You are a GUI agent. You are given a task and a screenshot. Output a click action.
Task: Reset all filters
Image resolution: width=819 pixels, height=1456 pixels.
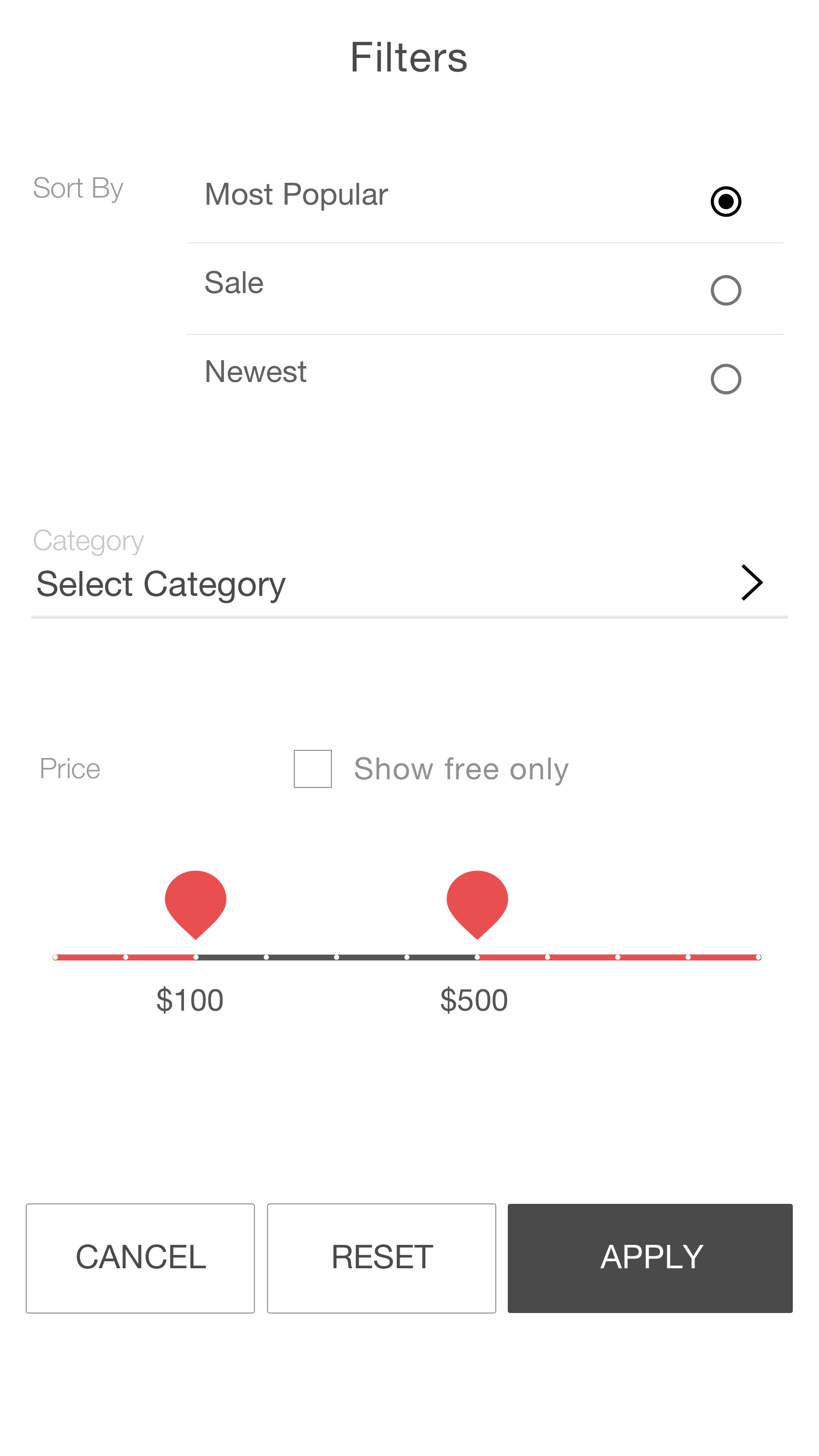pos(381,1258)
